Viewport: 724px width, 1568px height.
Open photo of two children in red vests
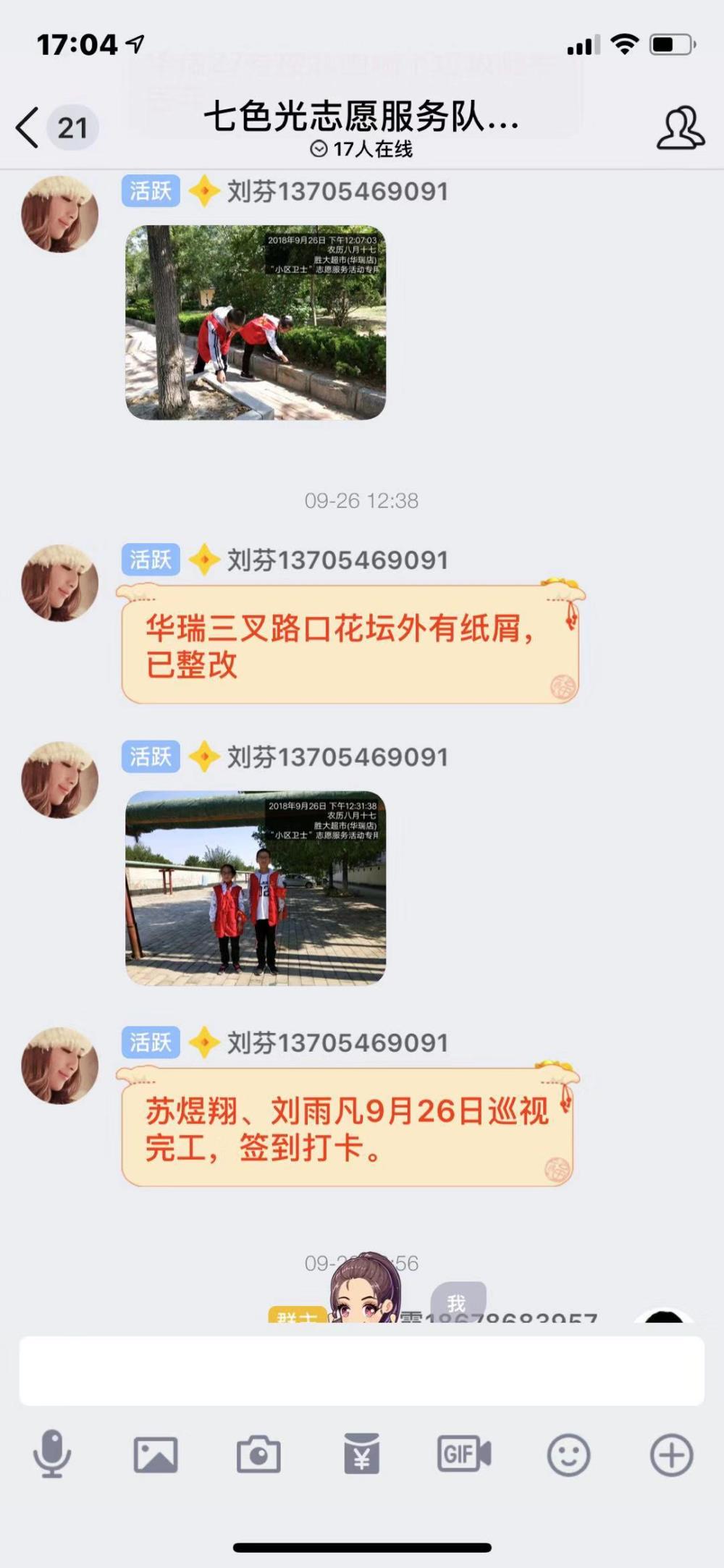point(256,888)
